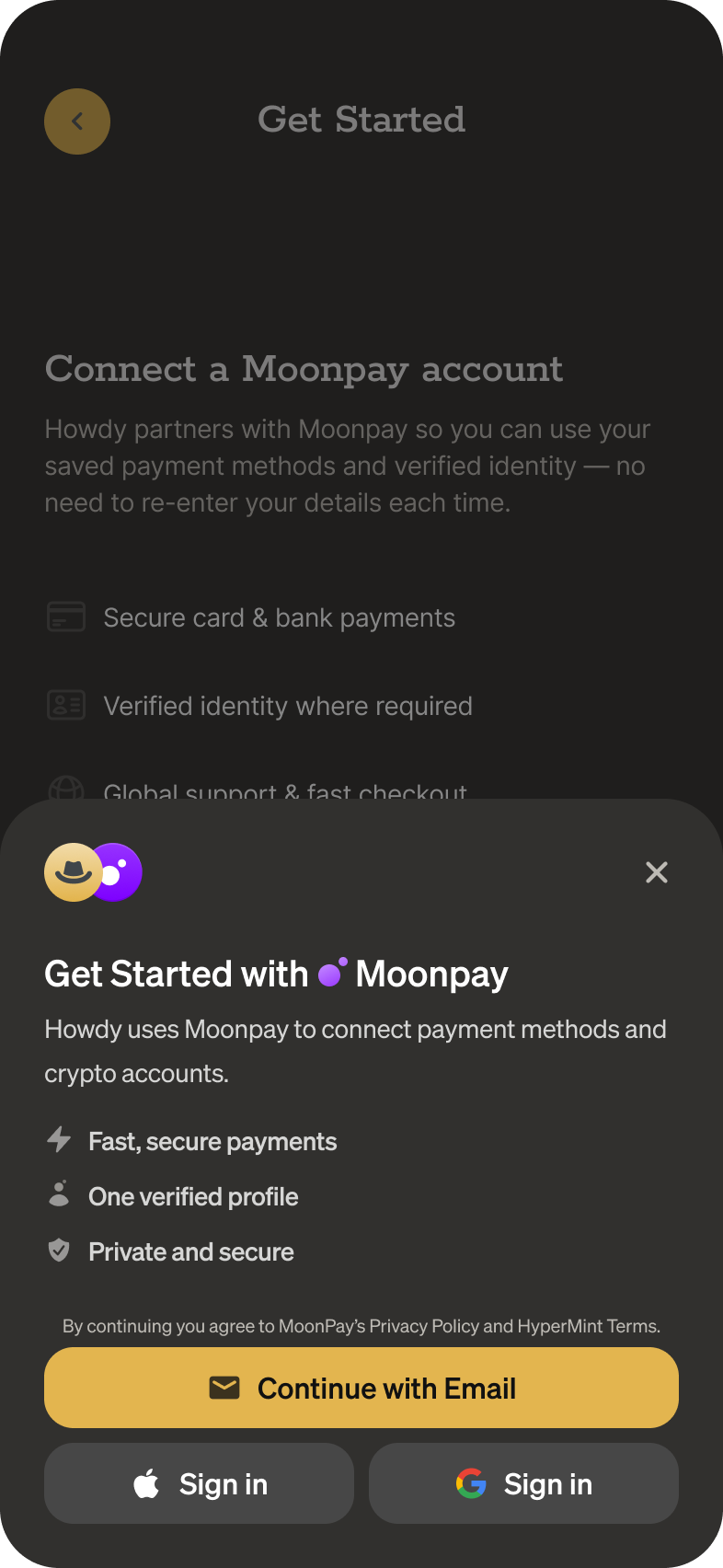Open the back navigation chevron

click(x=77, y=121)
